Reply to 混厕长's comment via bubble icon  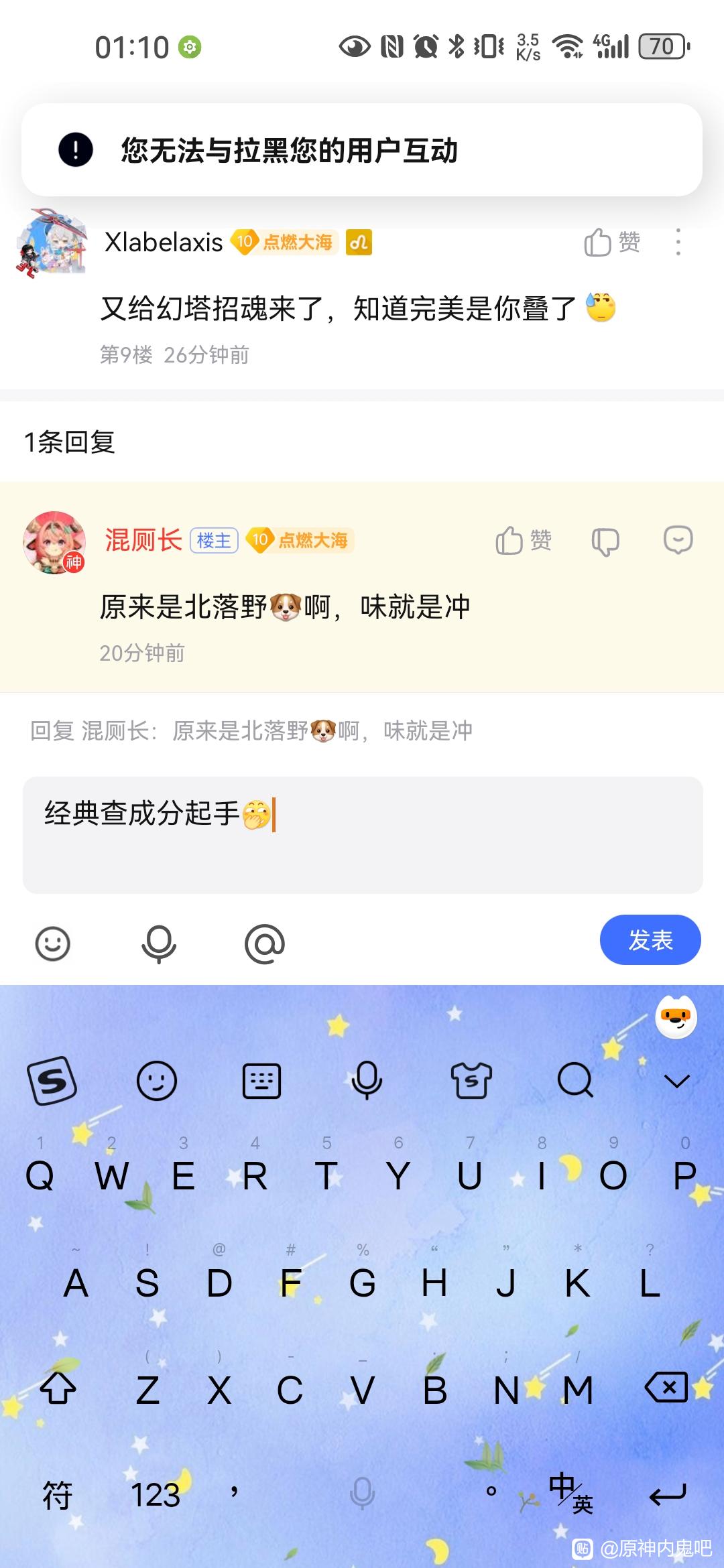[678, 540]
